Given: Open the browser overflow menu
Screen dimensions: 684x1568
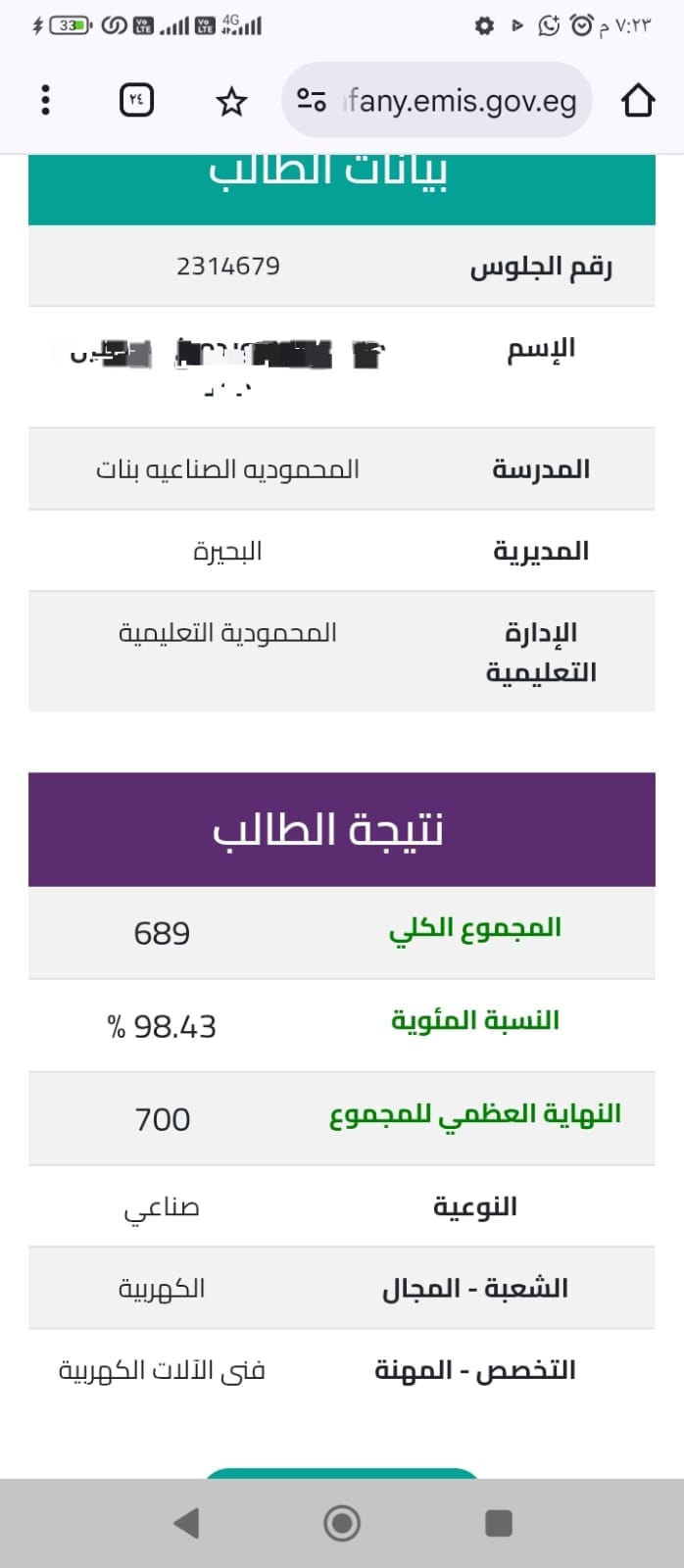Looking at the screenshot, I should (45, 100).
